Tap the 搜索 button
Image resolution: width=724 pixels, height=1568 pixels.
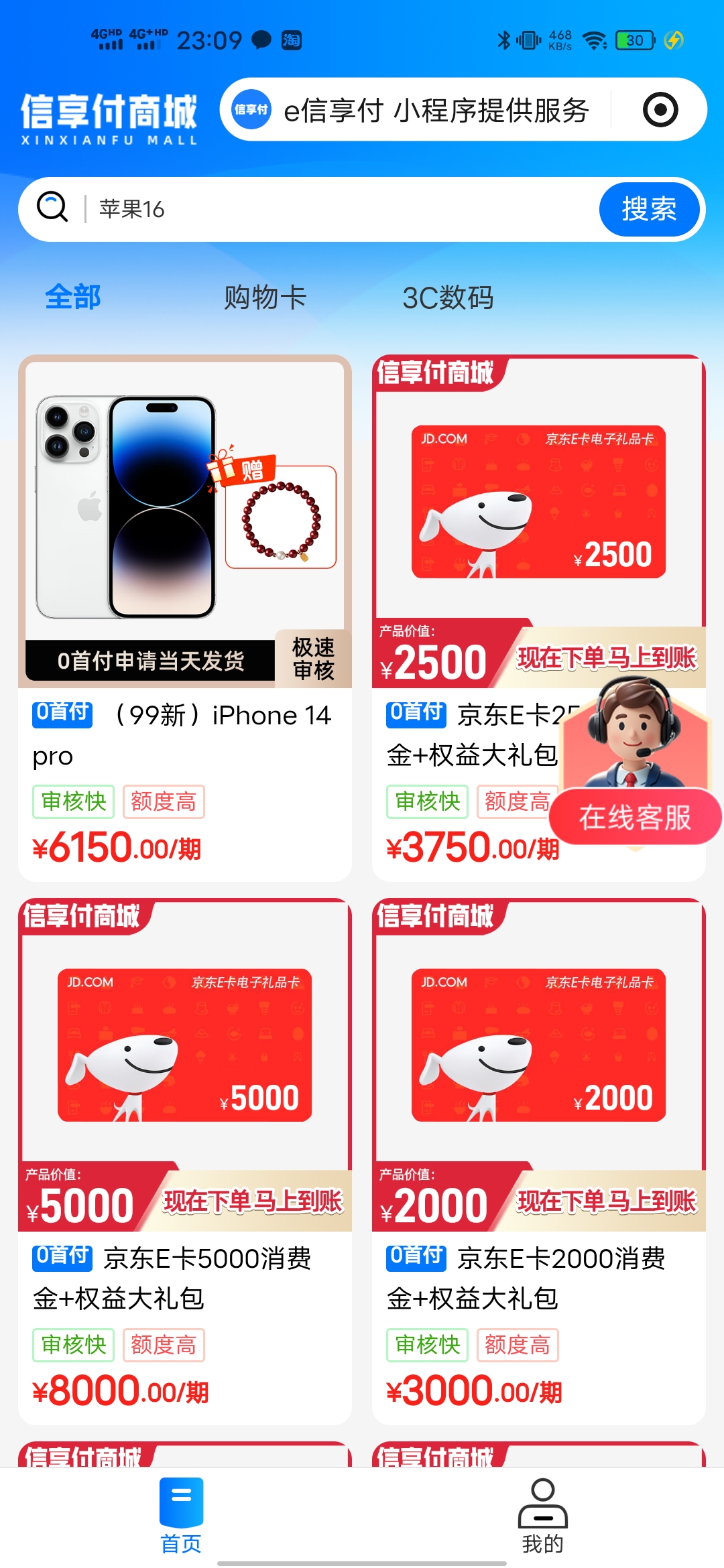(x=648, y=210)
